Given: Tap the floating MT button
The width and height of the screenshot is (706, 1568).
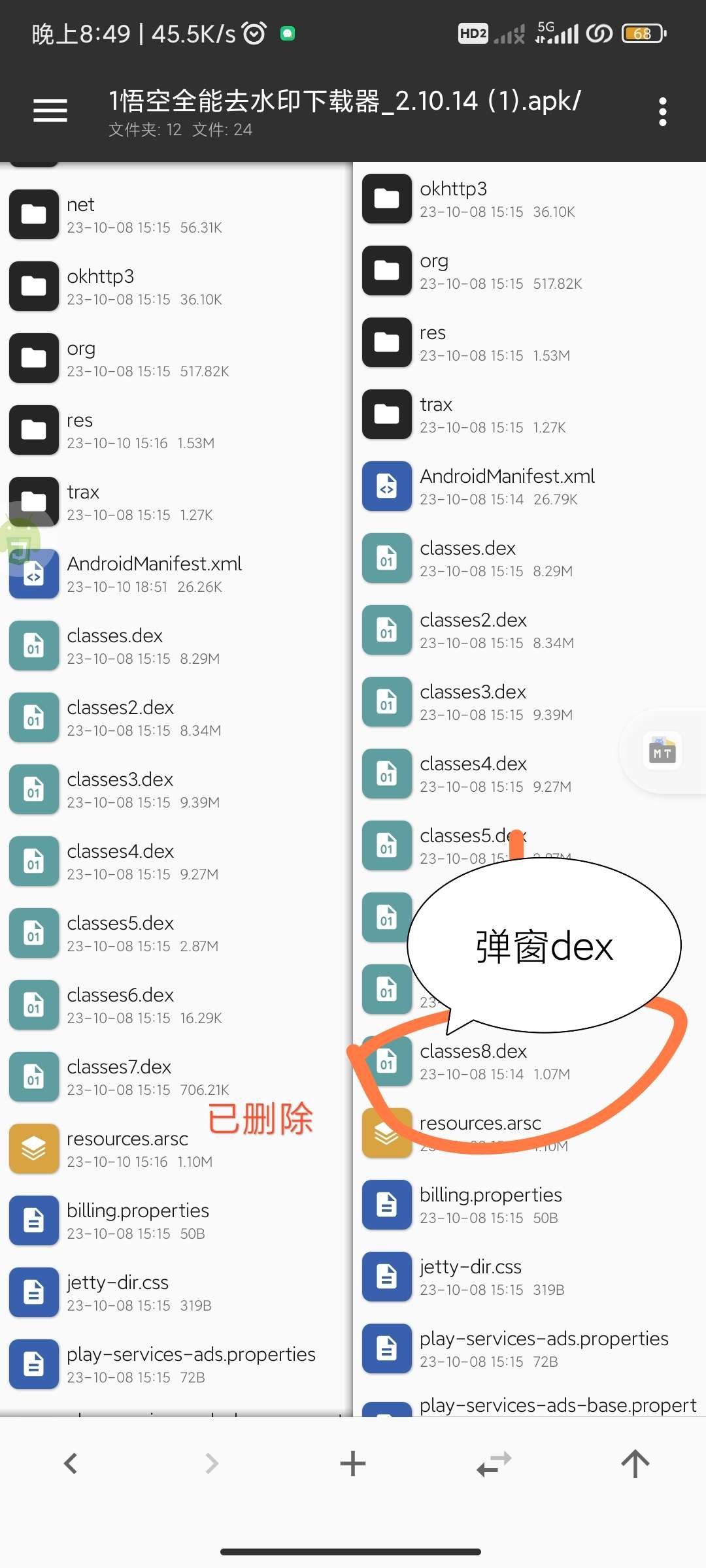Looking at the screenshot, I should [x=662, y=751].
